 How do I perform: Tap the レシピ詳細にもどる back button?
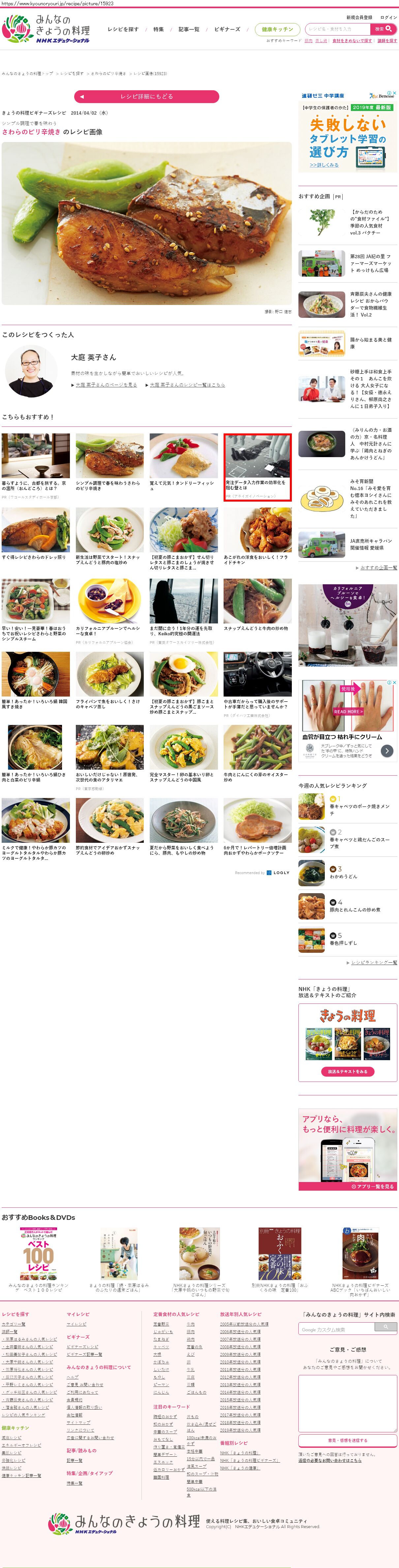coord(146,96)
